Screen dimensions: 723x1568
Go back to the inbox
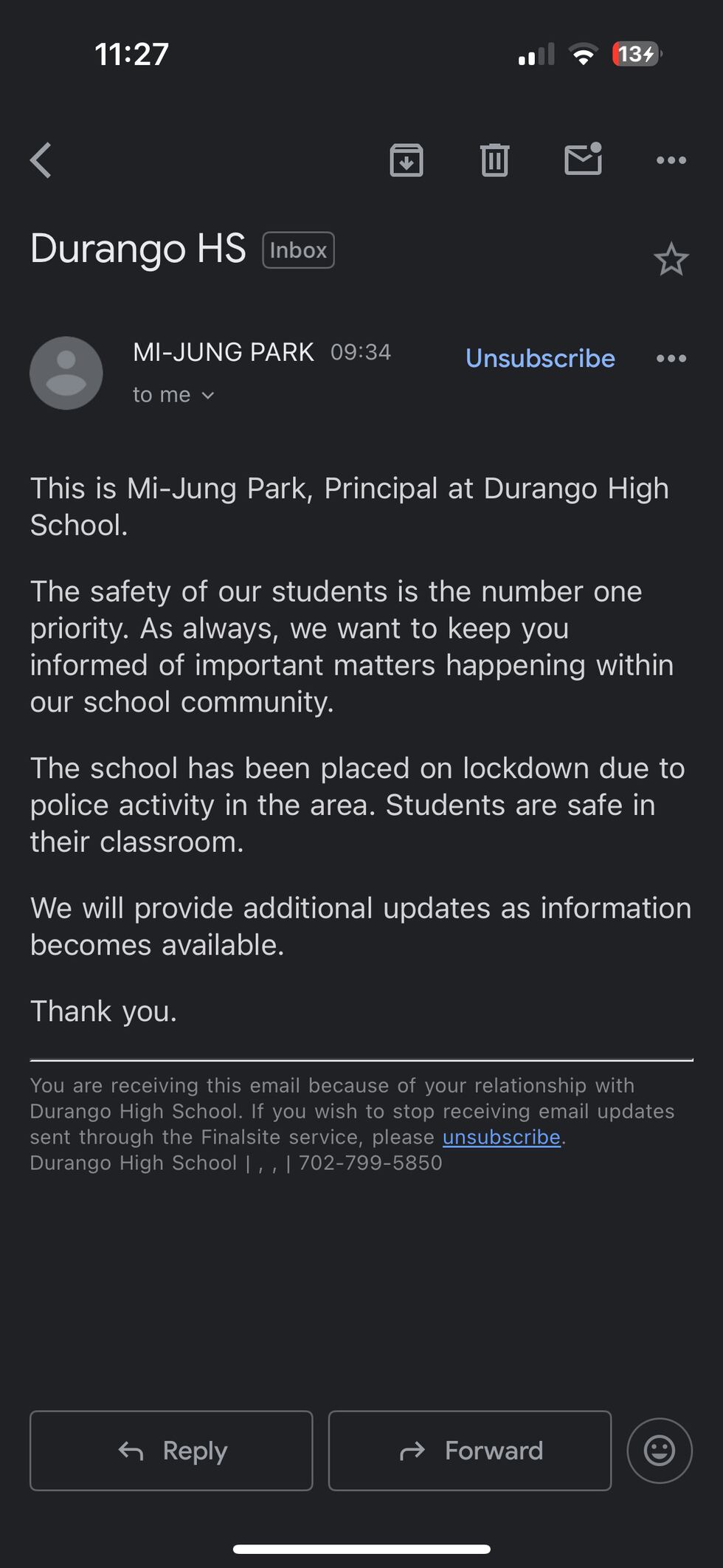click(41, 159)
